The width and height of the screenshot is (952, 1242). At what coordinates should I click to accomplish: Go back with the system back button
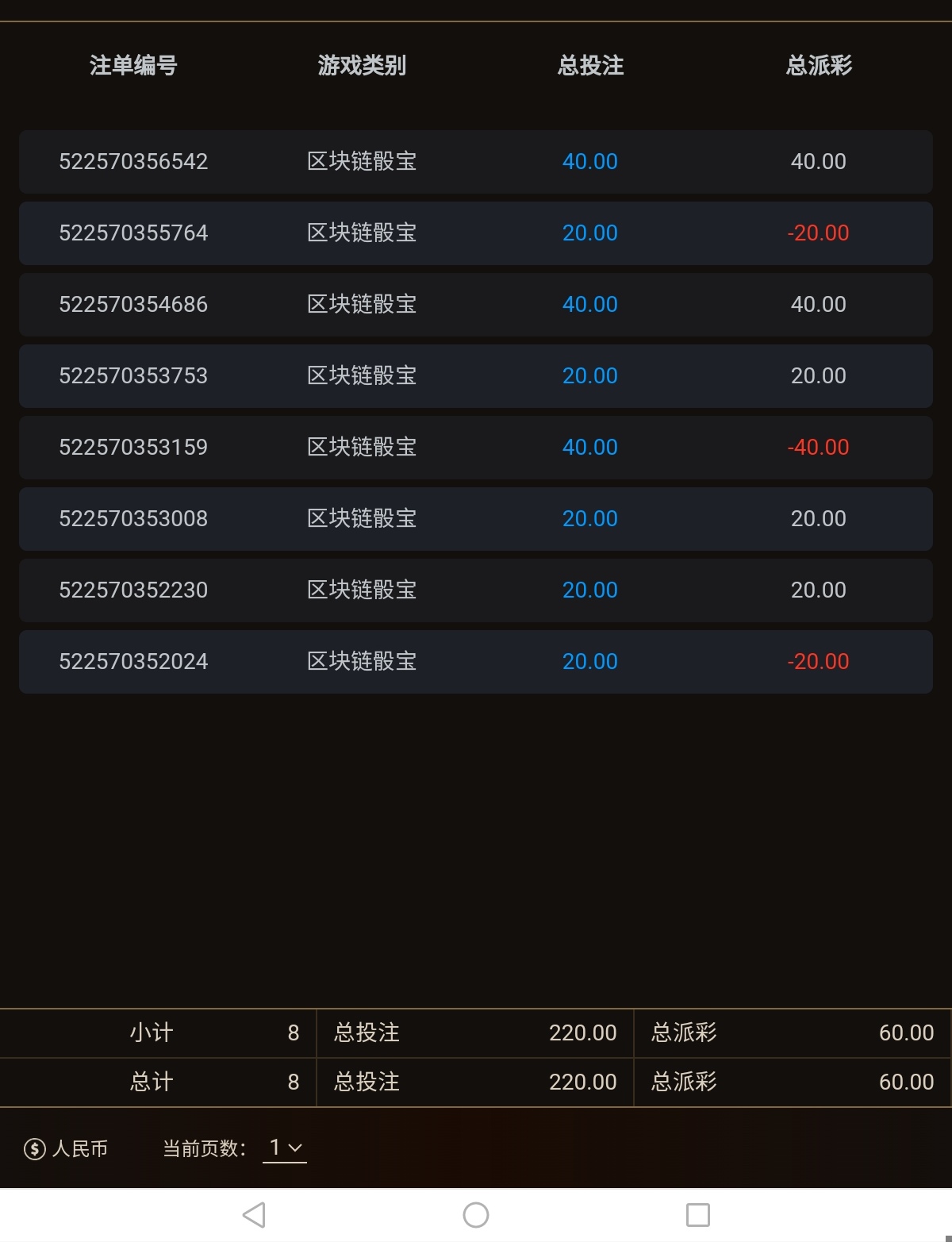click(254, 1215)
